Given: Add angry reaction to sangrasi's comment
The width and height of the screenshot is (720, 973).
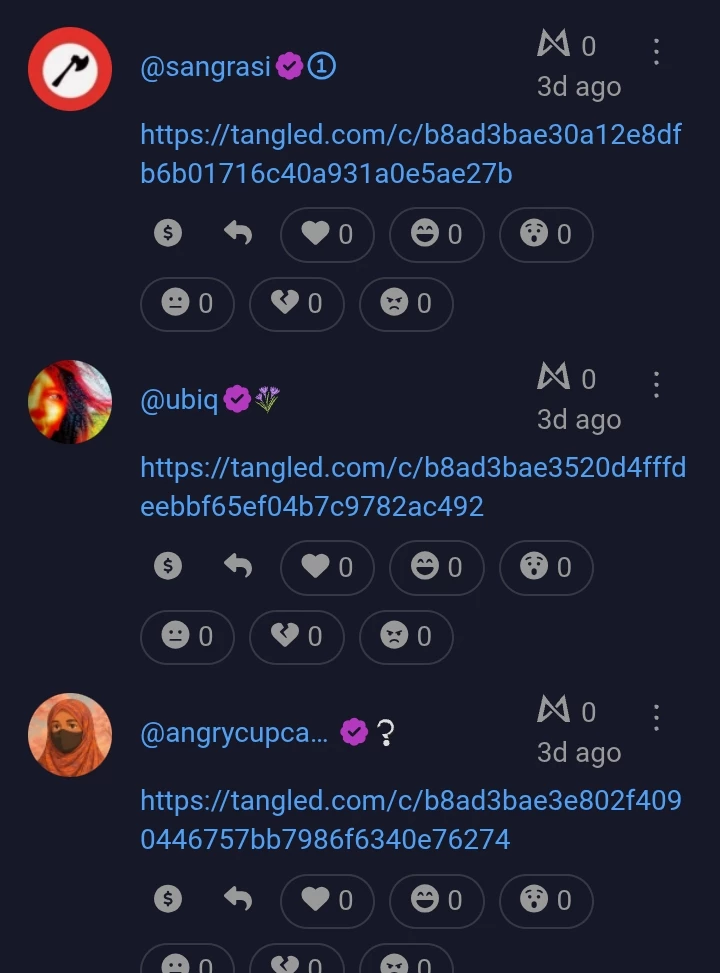Looking at the screenshot, I should coord(406,304).
